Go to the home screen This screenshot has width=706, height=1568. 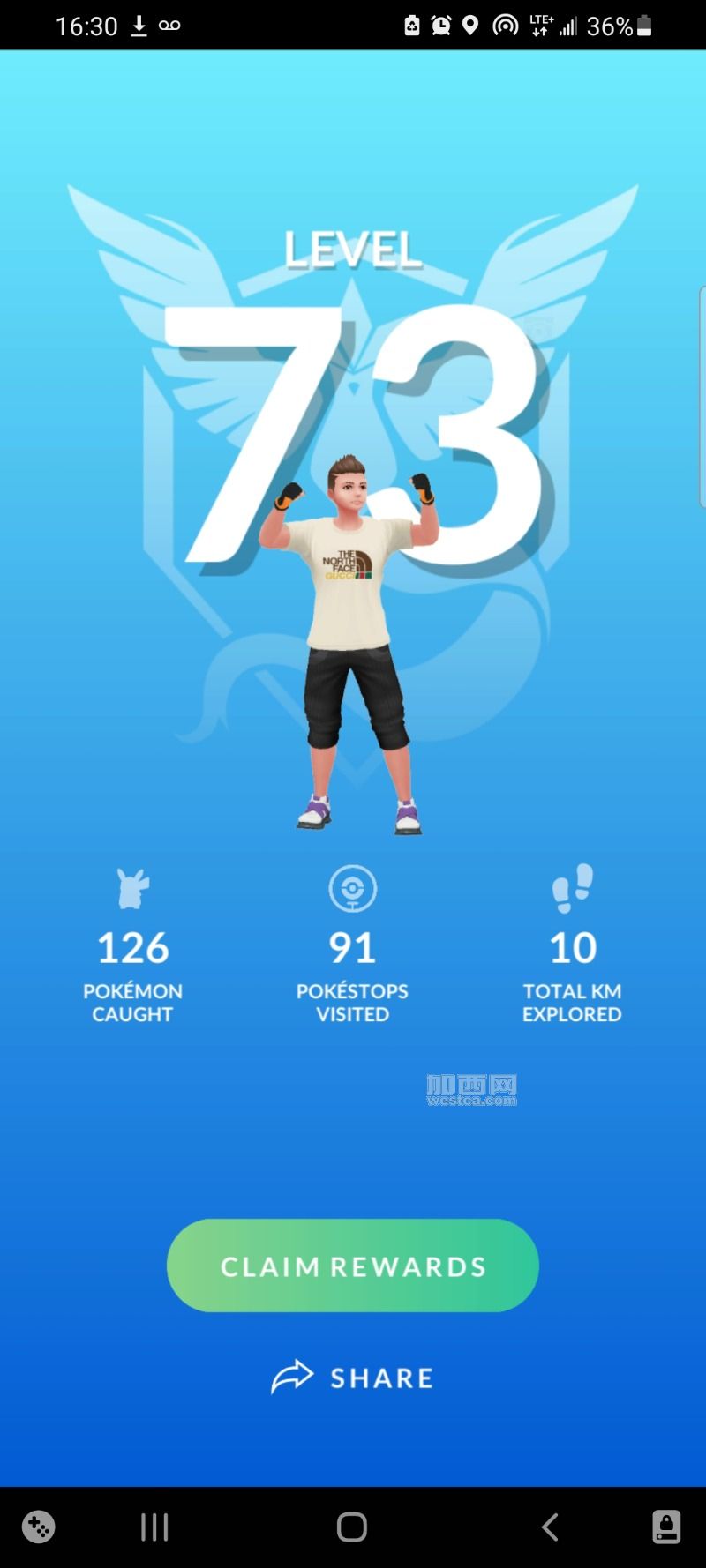point(352,1527)
